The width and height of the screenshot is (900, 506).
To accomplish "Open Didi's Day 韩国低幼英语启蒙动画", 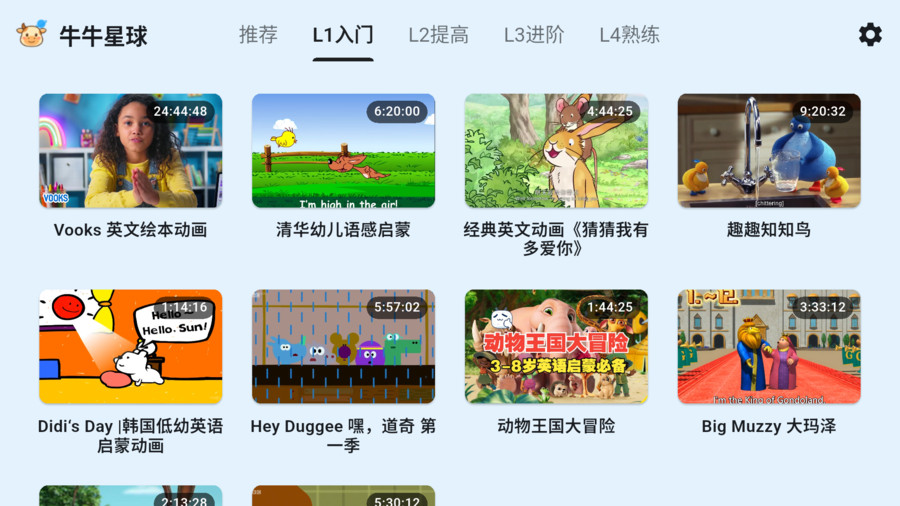I will (x=130, y=347).
